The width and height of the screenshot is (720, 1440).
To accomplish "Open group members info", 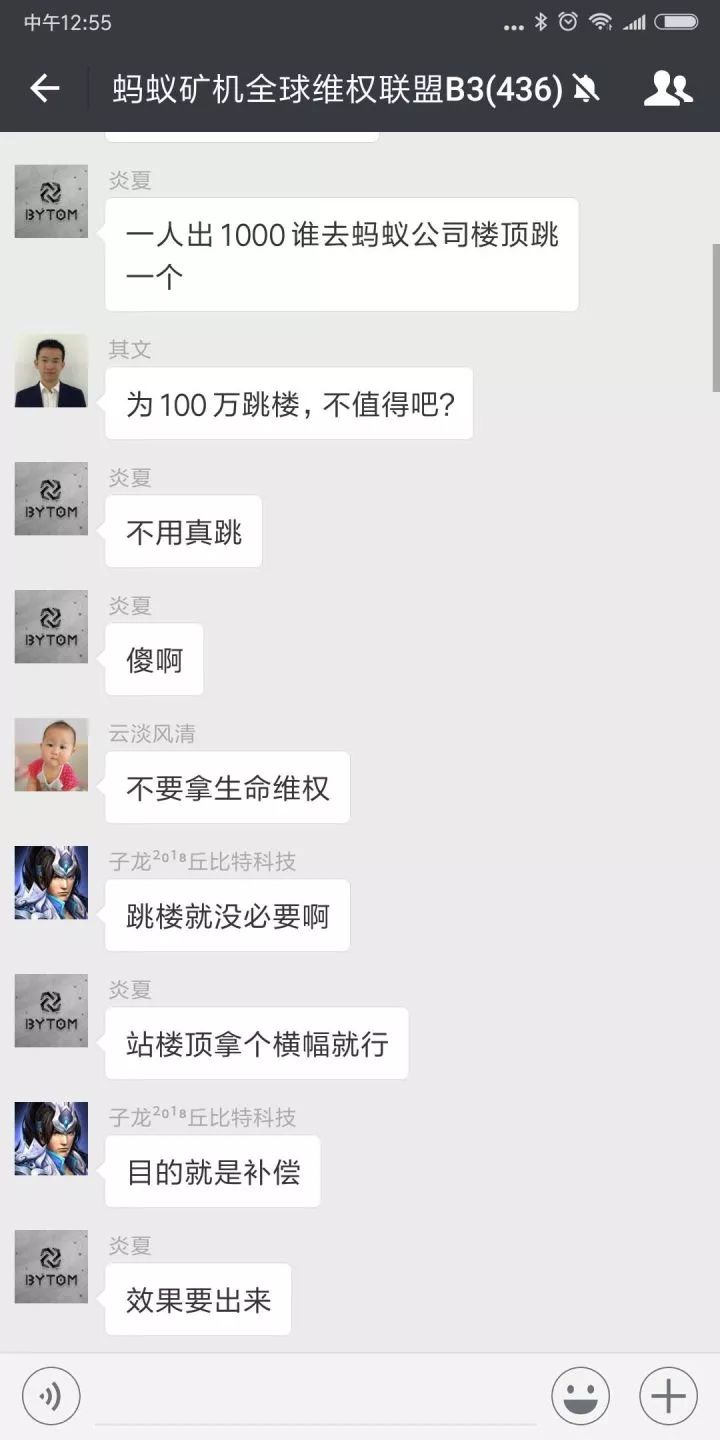I will tap(667, 89).
